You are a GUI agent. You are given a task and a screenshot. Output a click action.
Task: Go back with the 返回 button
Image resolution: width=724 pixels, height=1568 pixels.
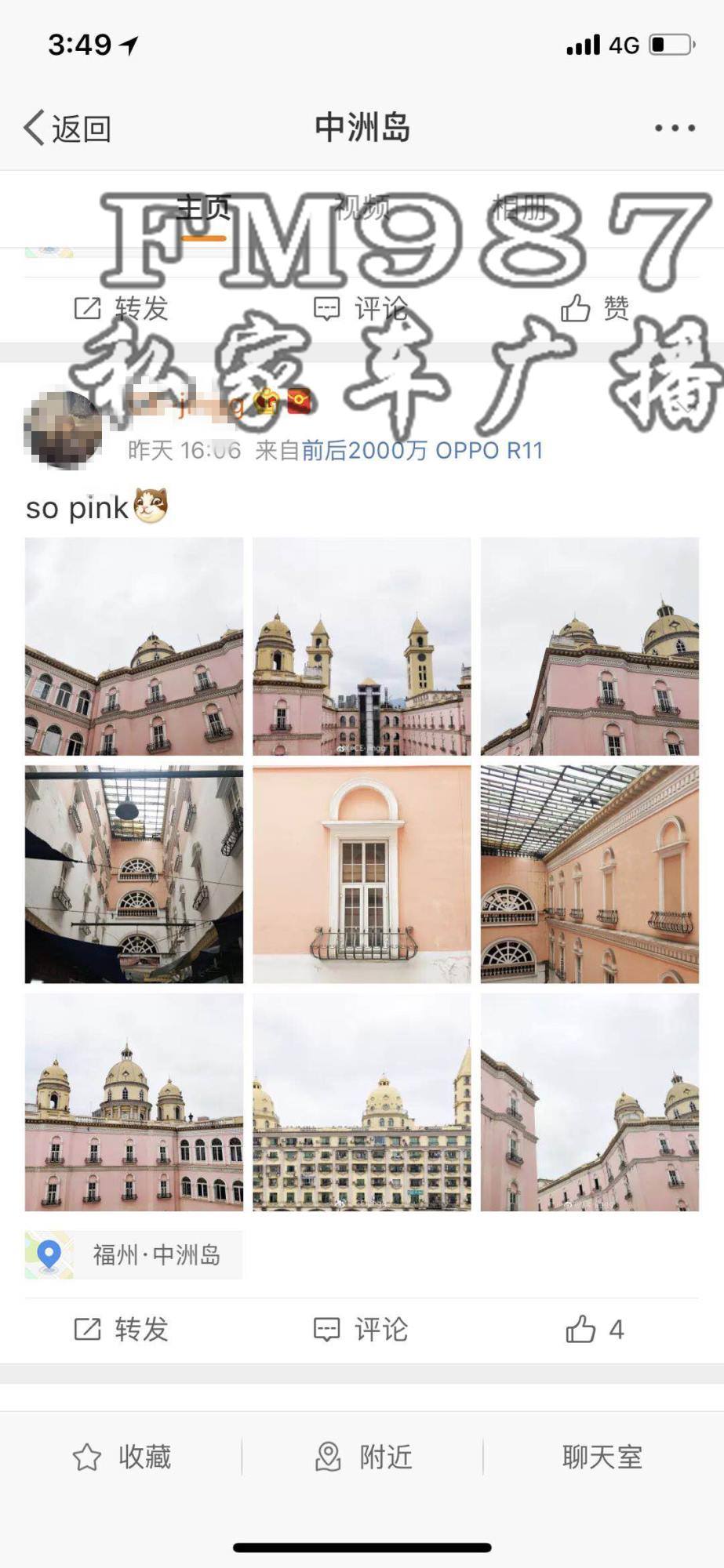pyautogui.click(x=67, y=128)
